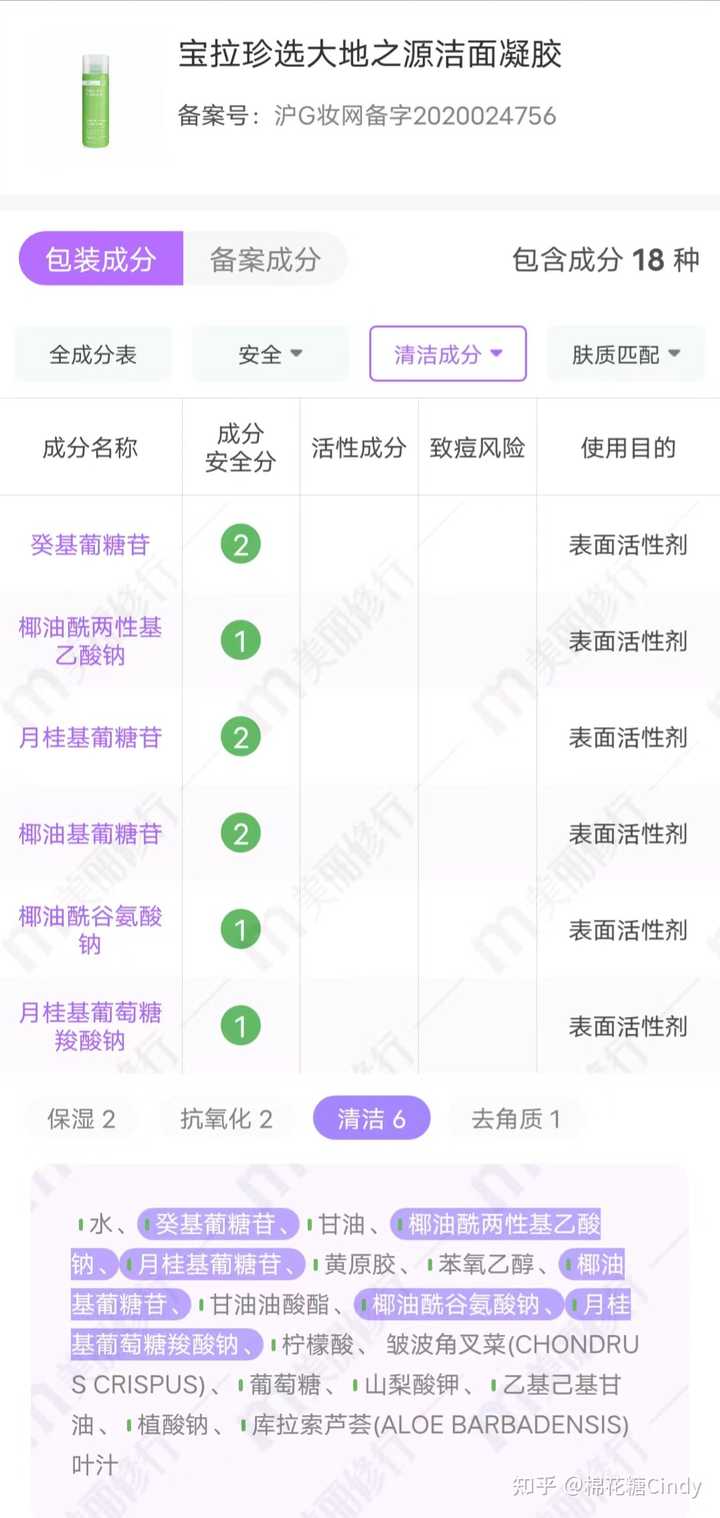View details of 椰油酰谷氨酸钠
This screenshot has height=1518, width=720.
[90, 930]
